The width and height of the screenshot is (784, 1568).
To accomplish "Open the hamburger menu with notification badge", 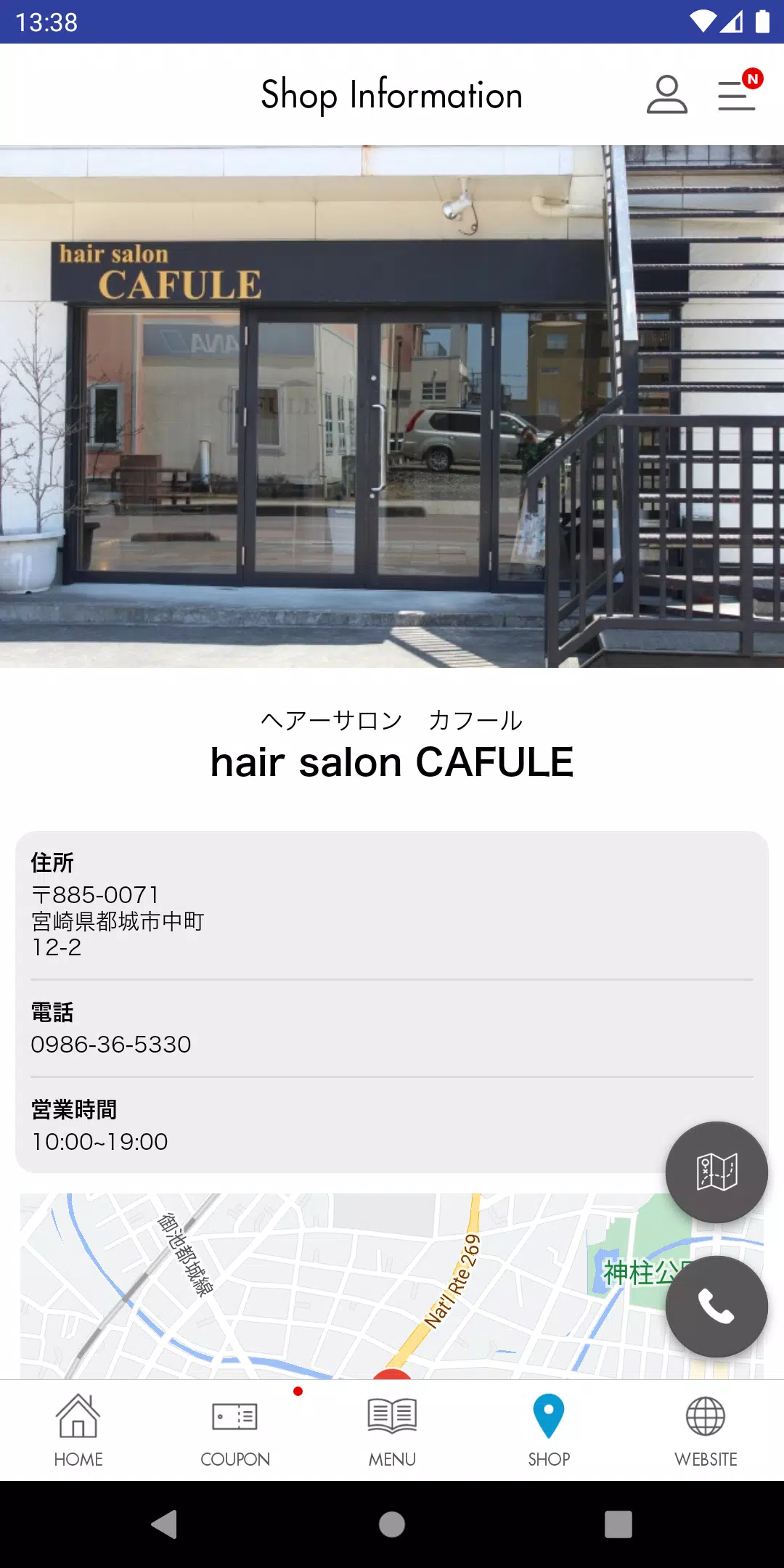I will [737, 95].
